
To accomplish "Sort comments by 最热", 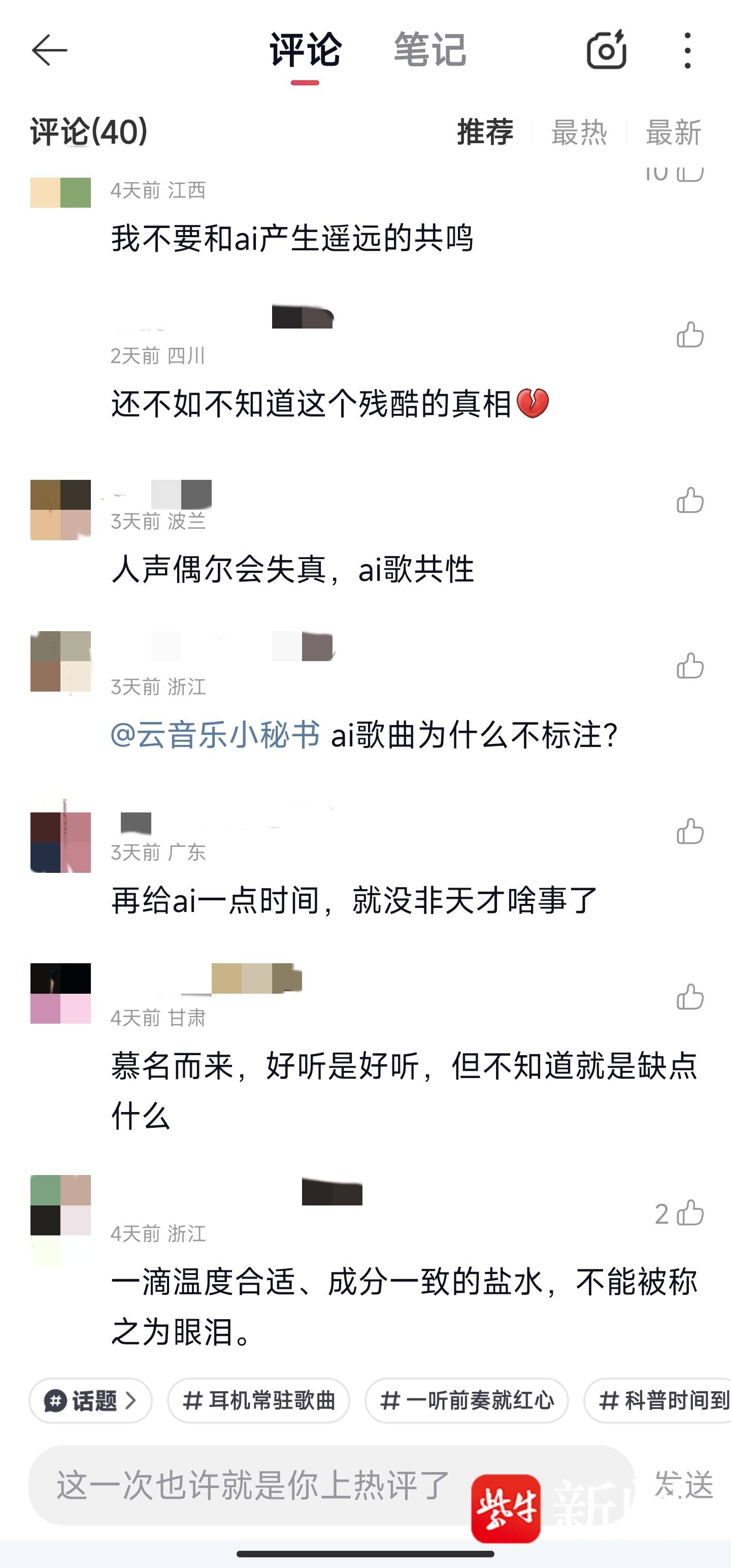I will [579, 132].
